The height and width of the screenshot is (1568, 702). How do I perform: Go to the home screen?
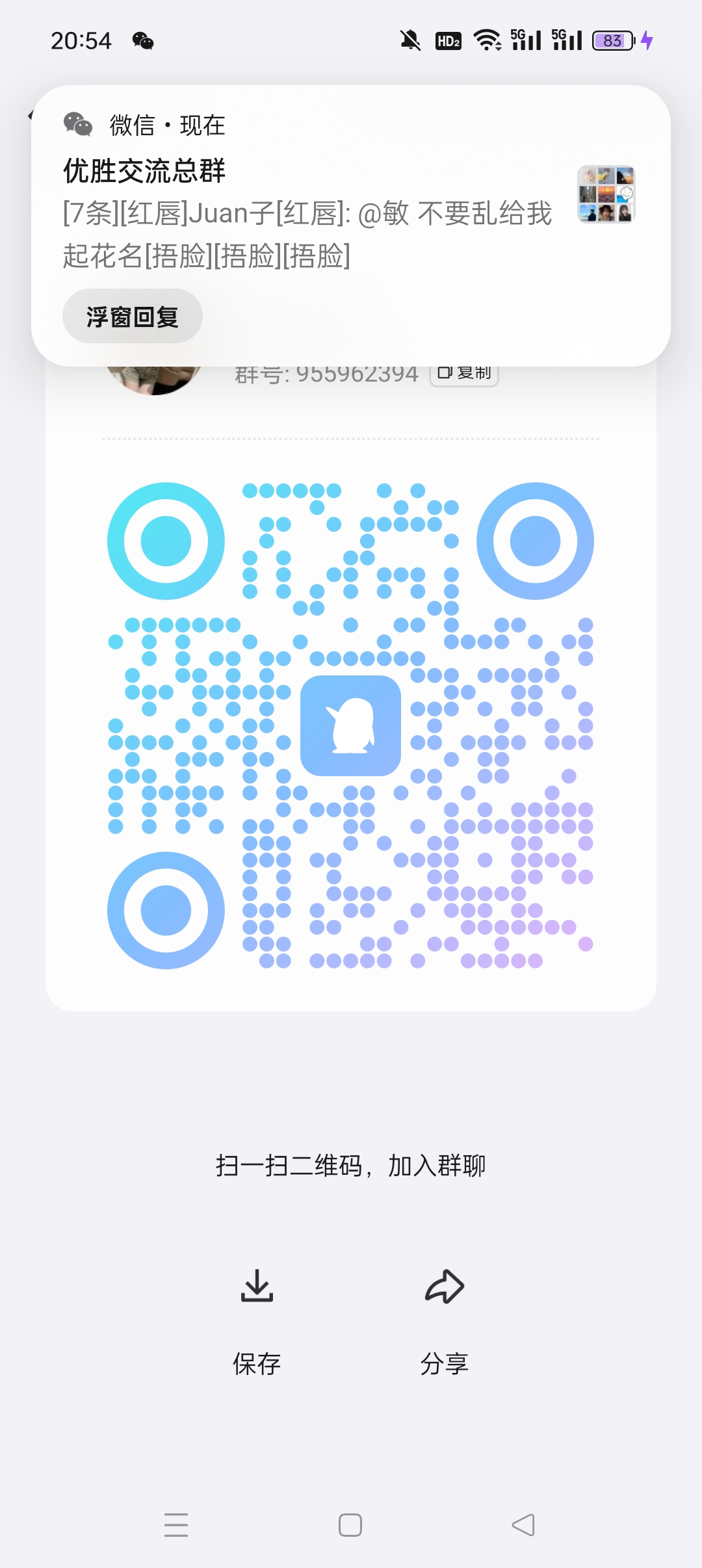(x=350, y=1525)
